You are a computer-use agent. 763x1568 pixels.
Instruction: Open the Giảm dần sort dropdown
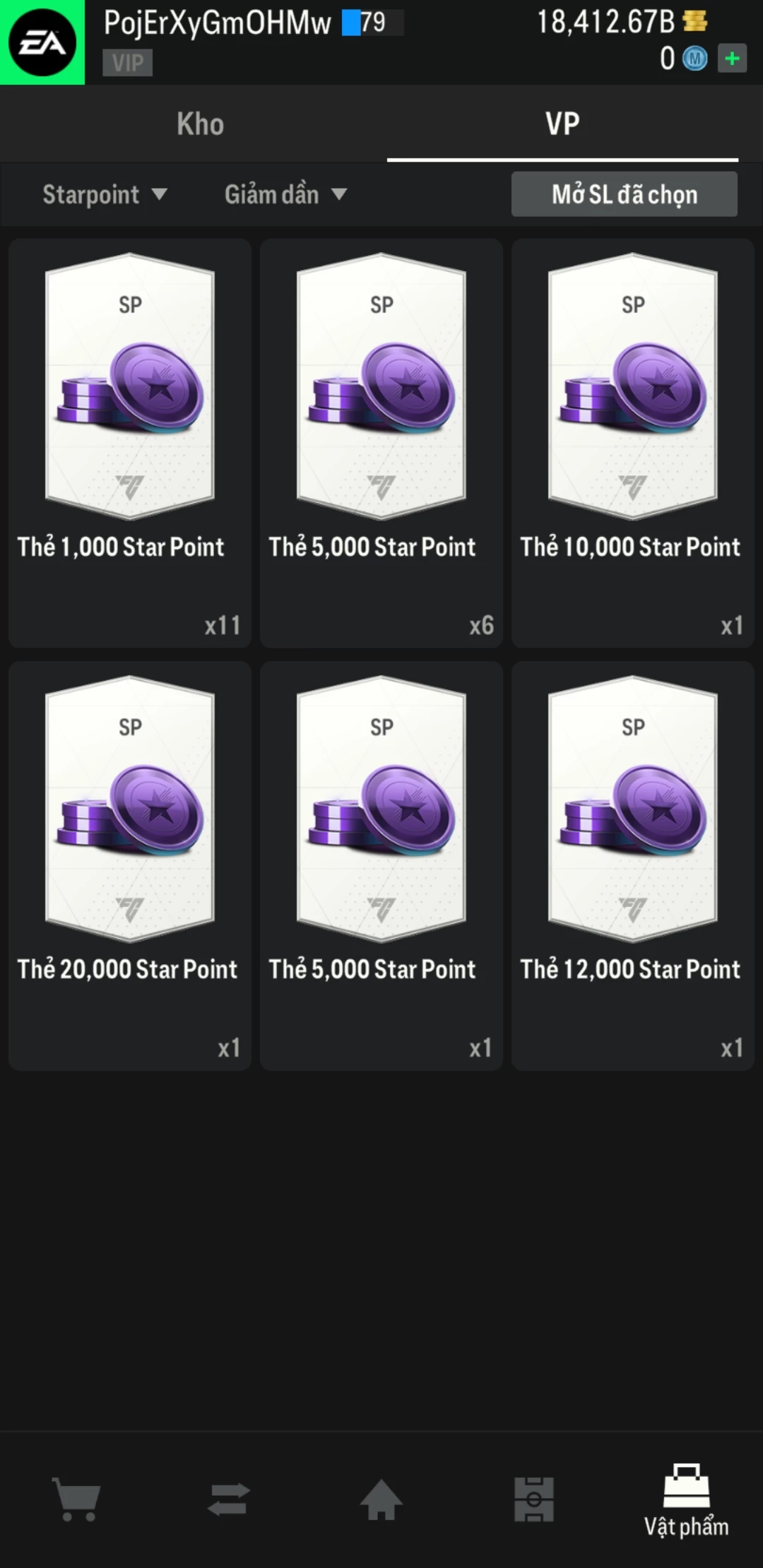(x=285, y=194)
